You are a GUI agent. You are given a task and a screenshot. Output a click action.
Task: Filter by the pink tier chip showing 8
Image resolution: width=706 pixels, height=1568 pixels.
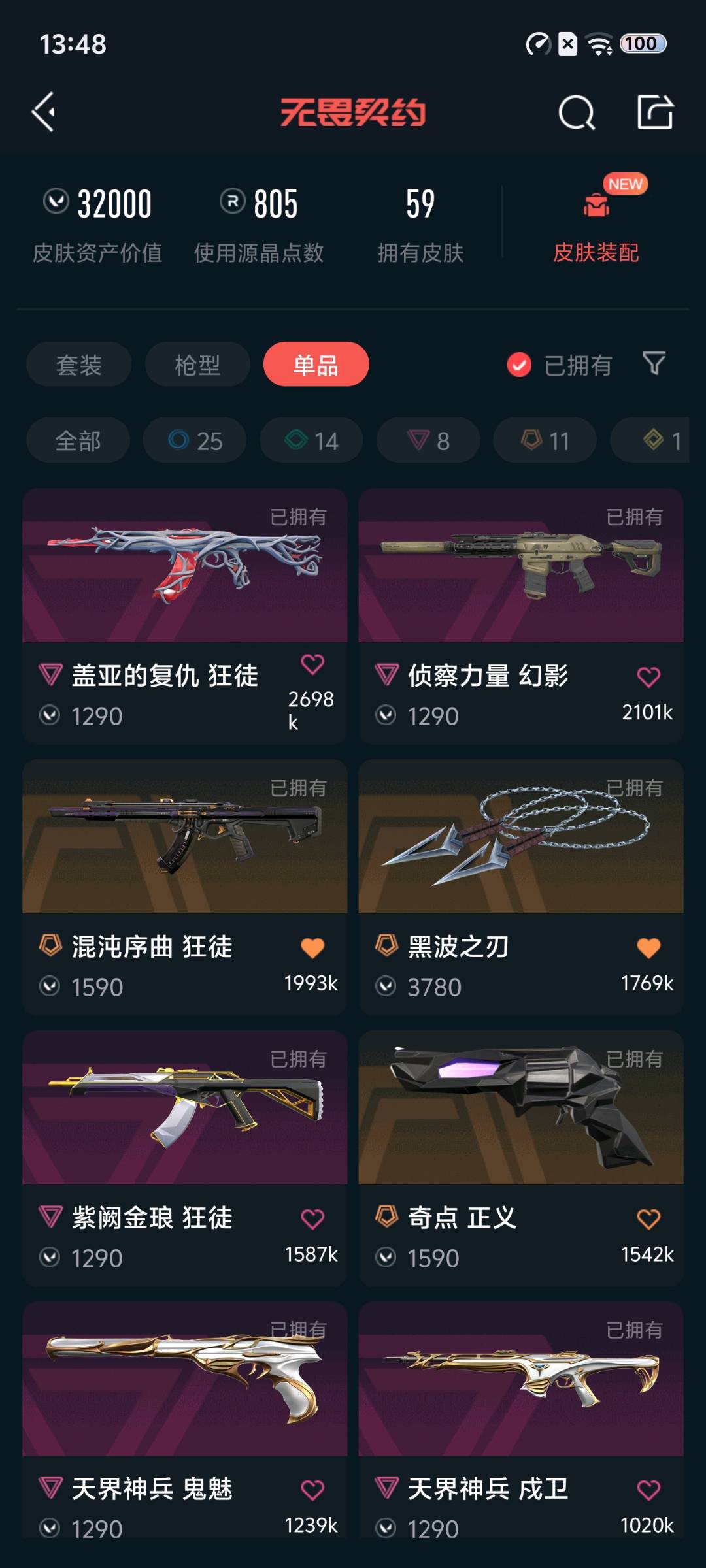coord(428,441)
